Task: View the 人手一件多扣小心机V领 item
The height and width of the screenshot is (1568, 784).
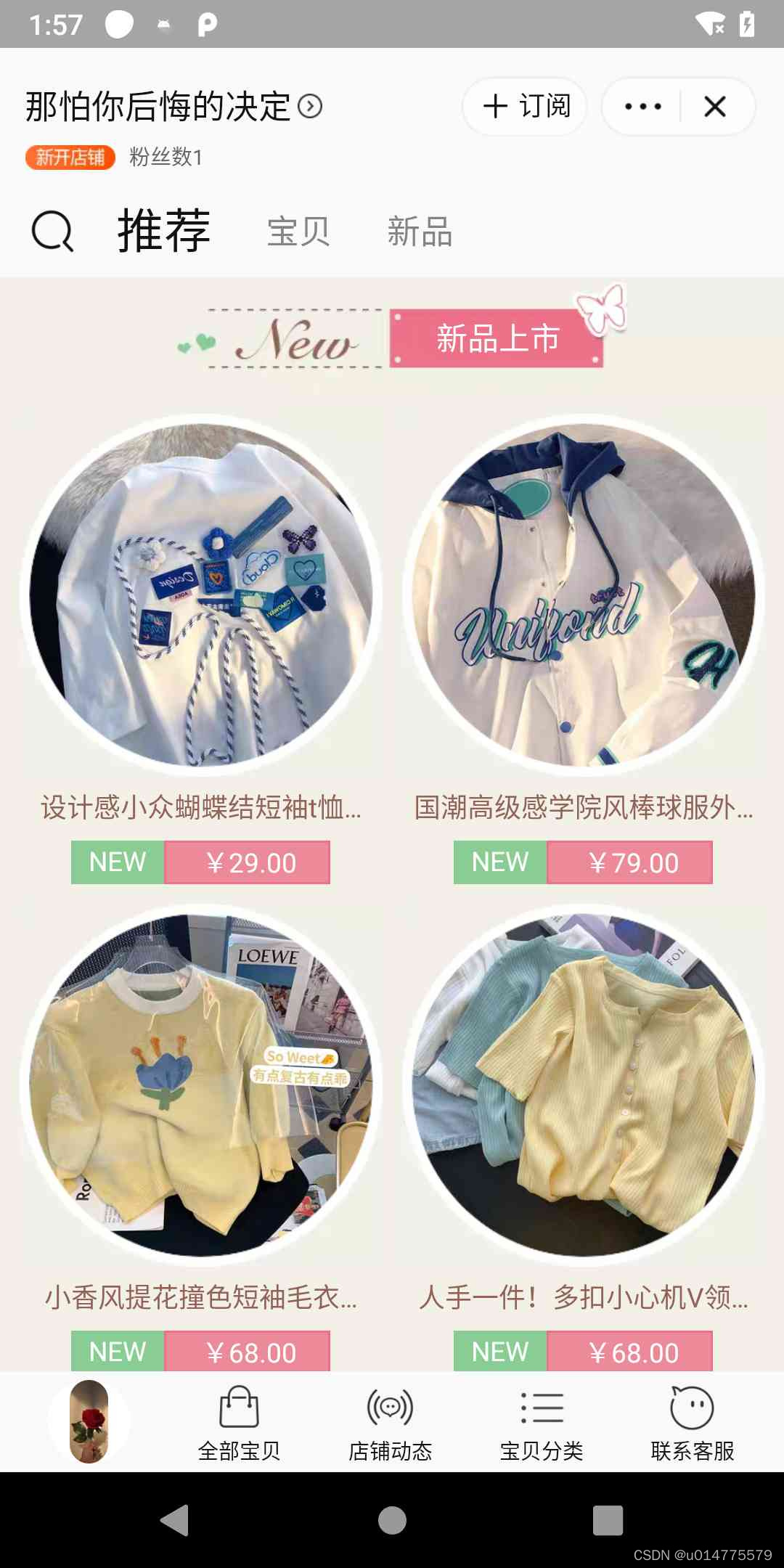Action: coord(584,1085)
